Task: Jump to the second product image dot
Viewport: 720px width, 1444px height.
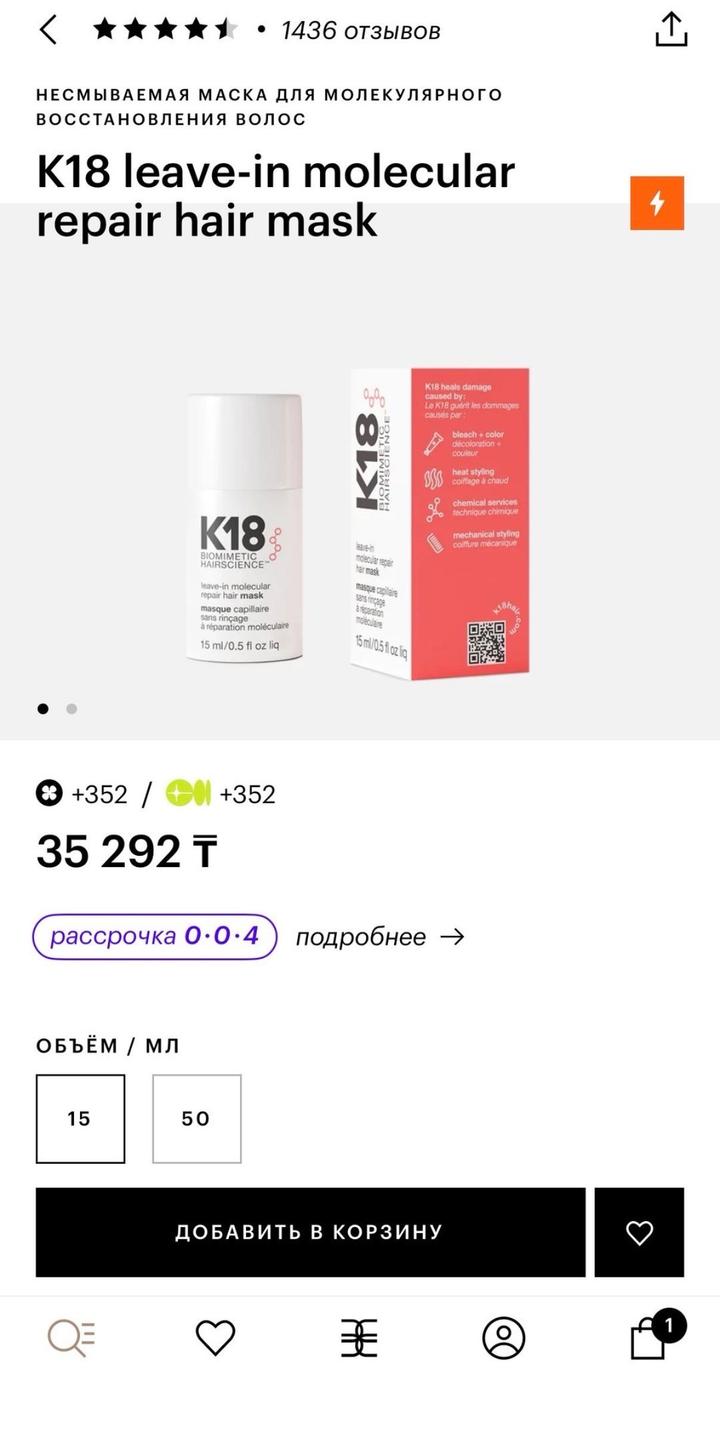Action: [71, 709]
